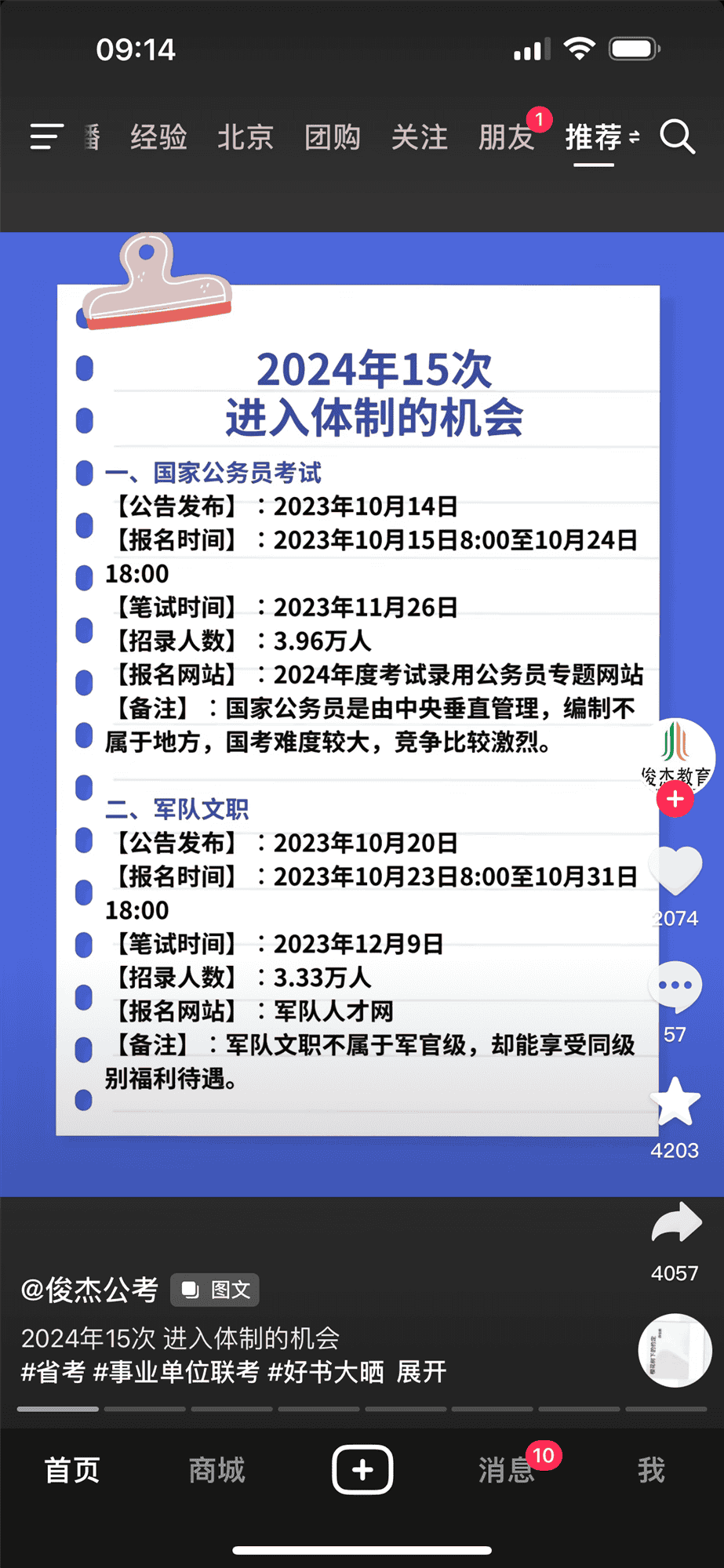Switch to the 关注 tab
The image size is (724, 1568).
pos(420,137)
